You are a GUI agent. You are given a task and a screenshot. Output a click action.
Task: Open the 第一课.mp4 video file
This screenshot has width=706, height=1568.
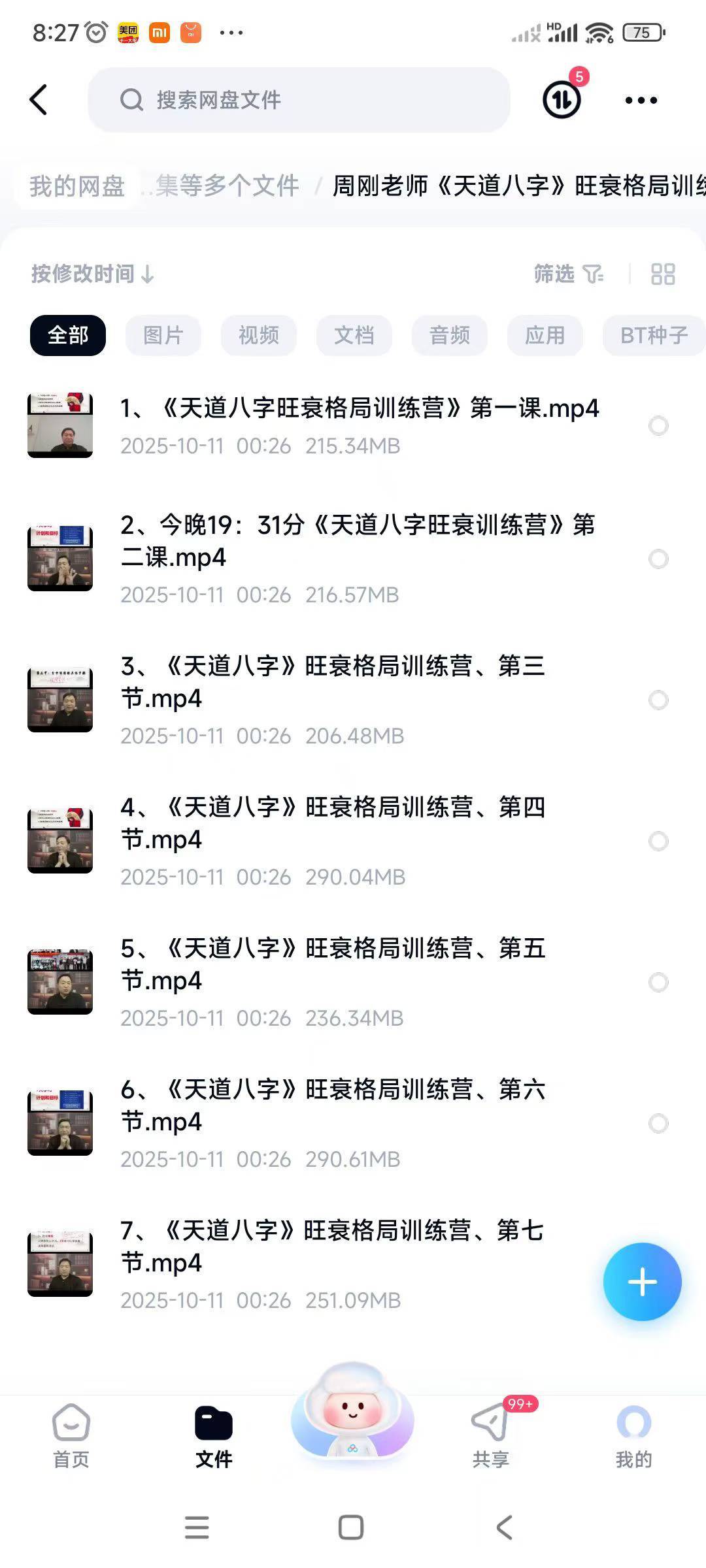[x=359, y=409]
